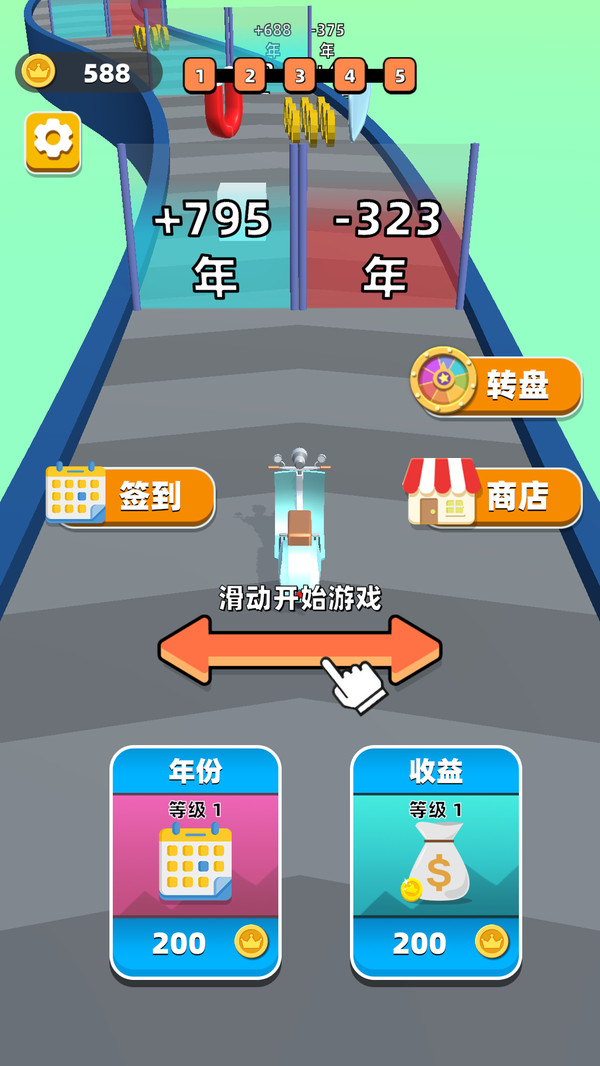Open the settings gear
Viewport: 600px width, 1066px height.
tap(53, 141)
